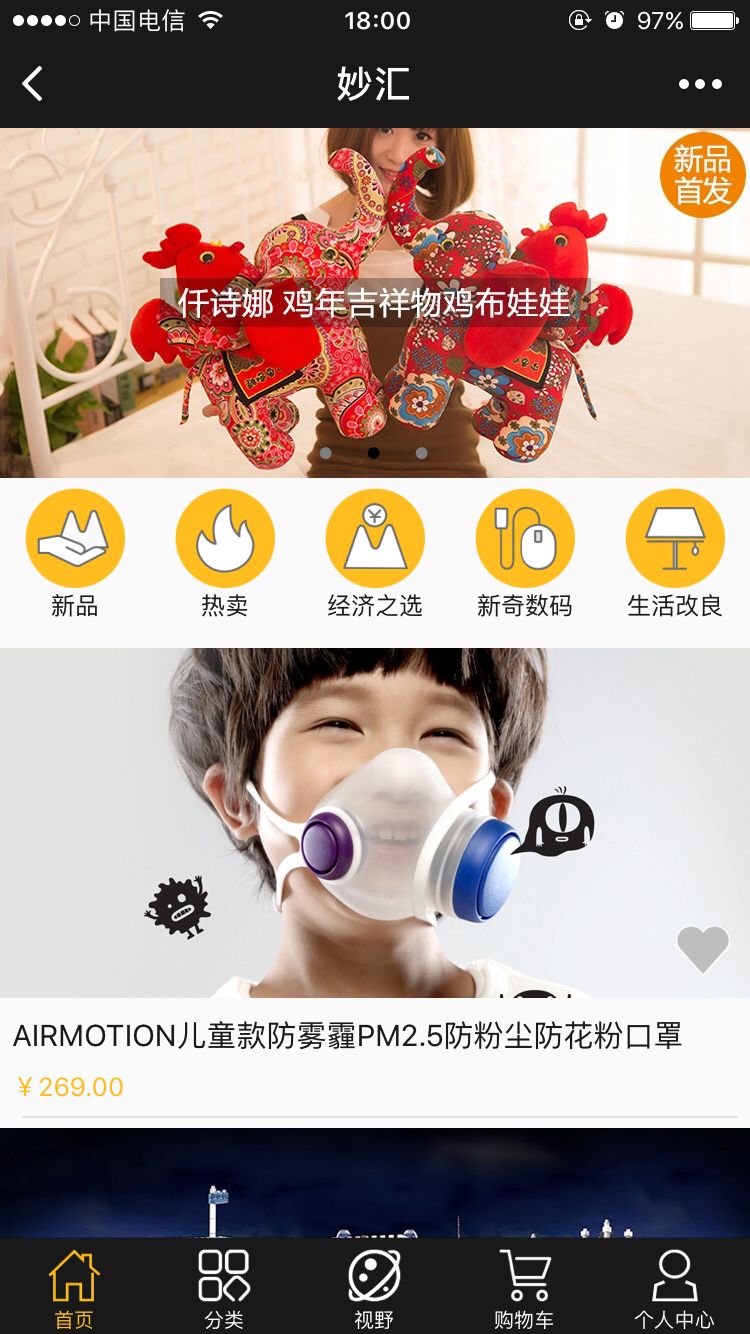Go back using the top-left arrow
The height and width of the screenshot is (1334, 750).
33,84
